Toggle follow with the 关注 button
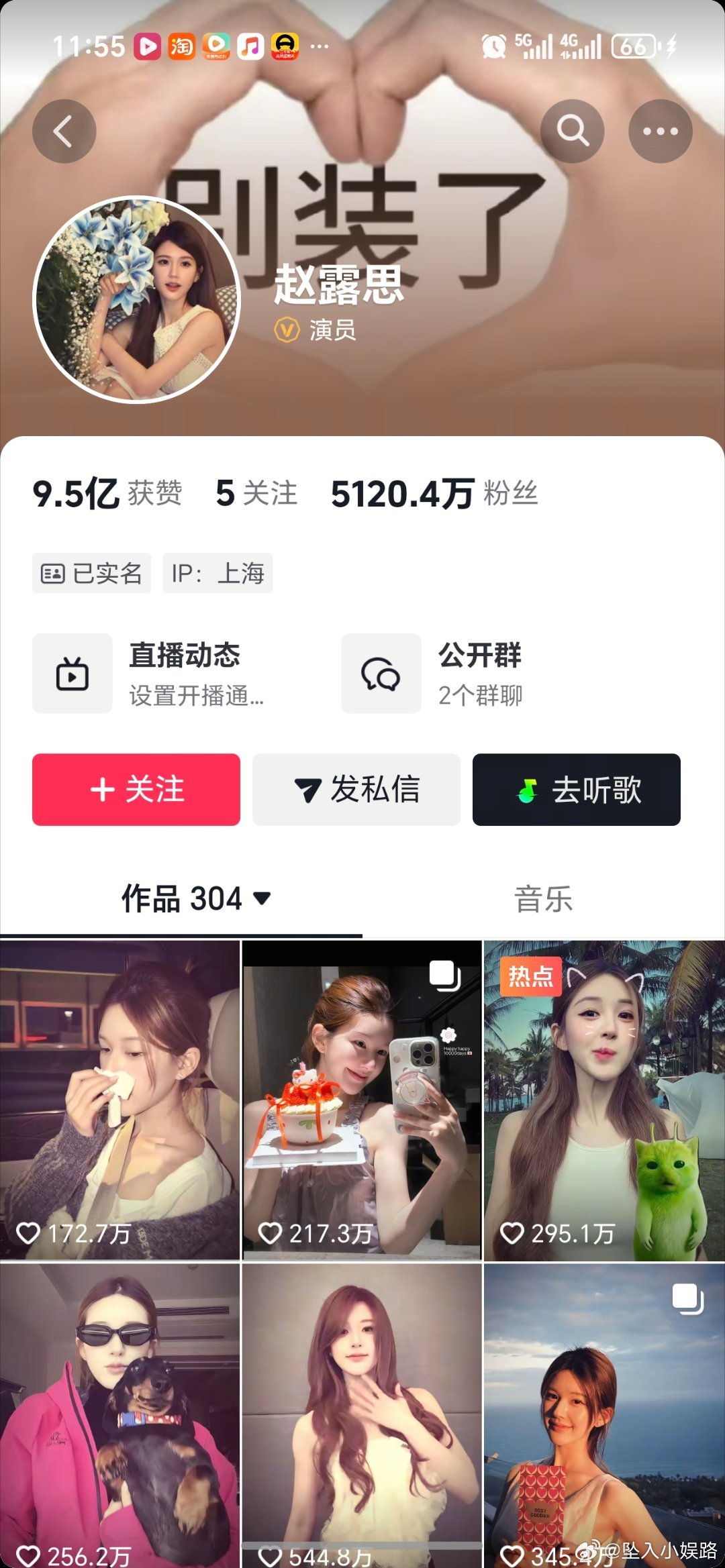725x1568 pixels. [x=136, y=790]
